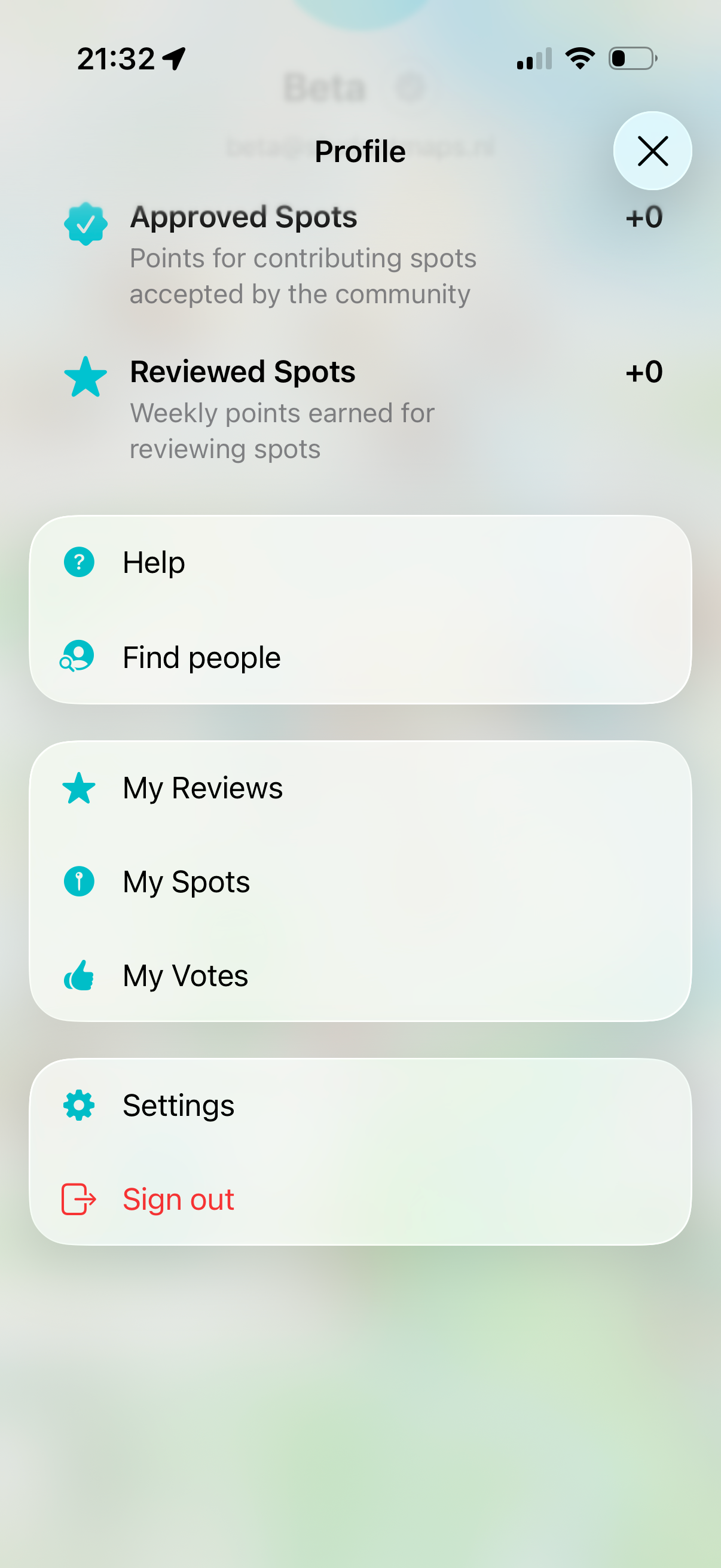Open Settings

coord(359,1105)
